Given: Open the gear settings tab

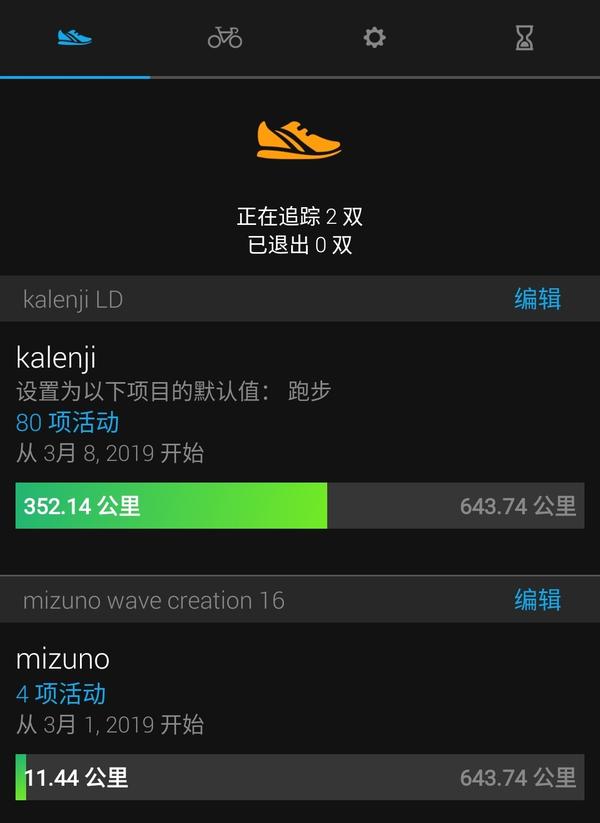Looking at the screenshot, I should [x=374, y=38].
